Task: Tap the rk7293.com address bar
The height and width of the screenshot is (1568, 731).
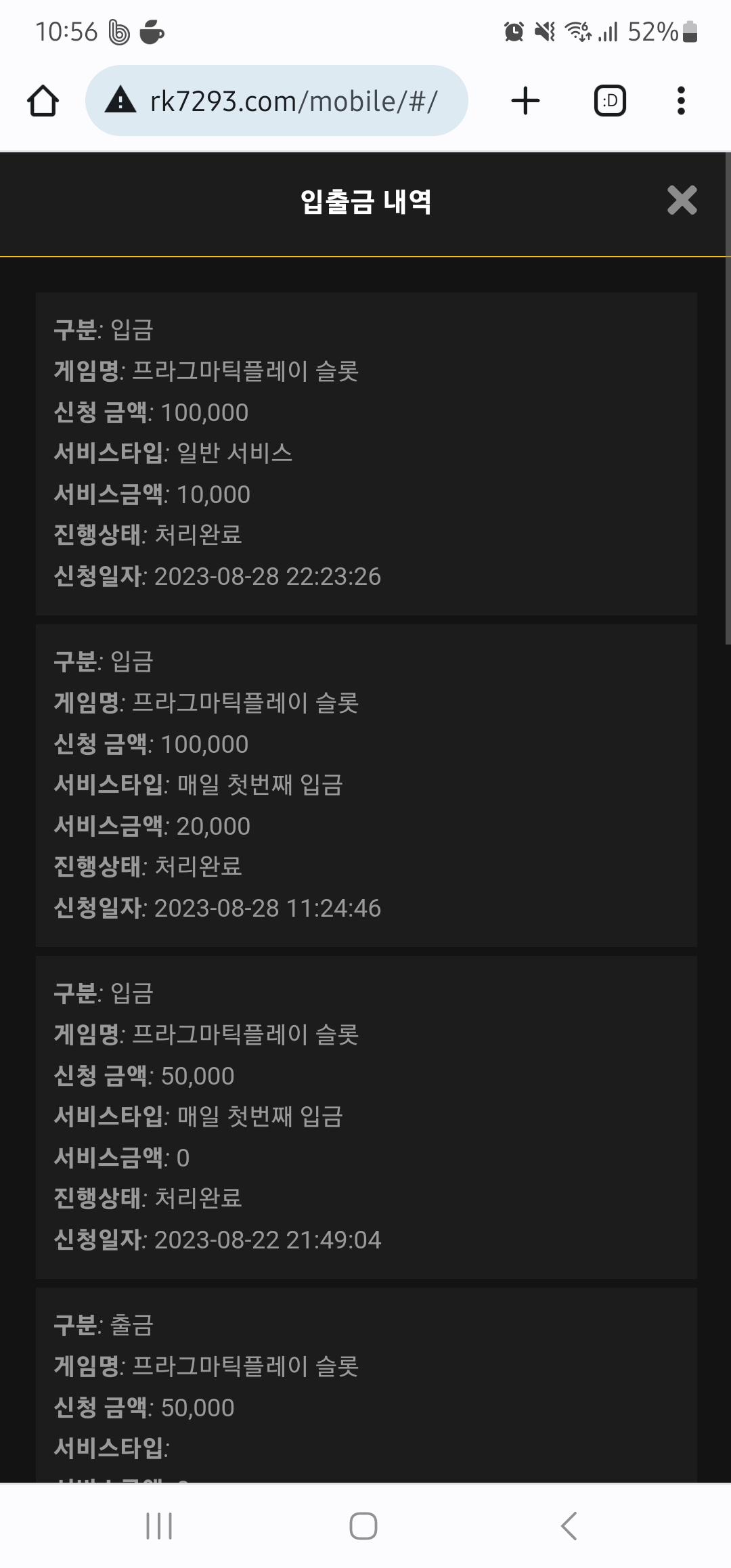Action: tap(276, 101)
